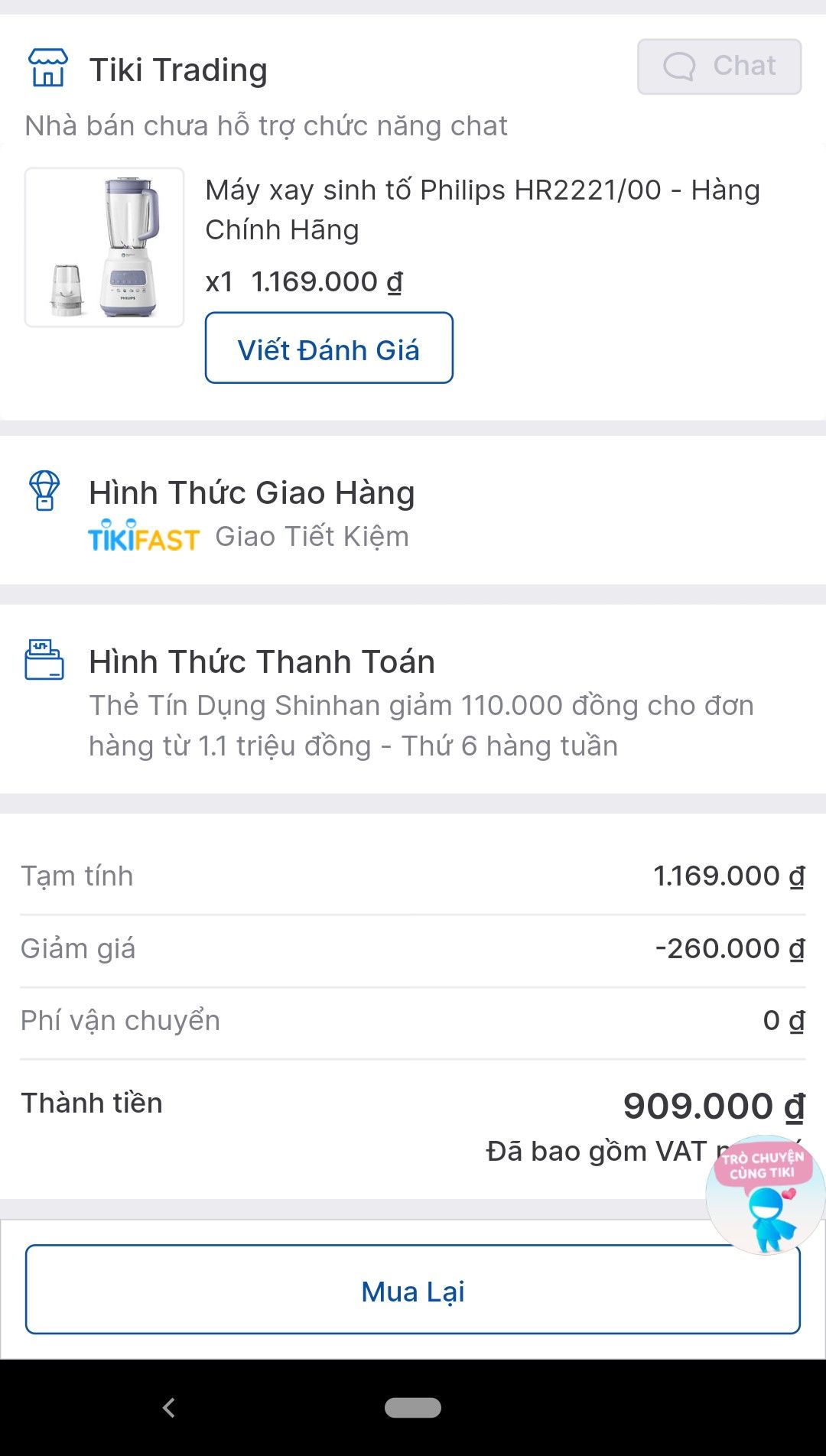826x1456 pixels.
Task: Open the Philips HR2221/00 product title
Action: [482, 209]
